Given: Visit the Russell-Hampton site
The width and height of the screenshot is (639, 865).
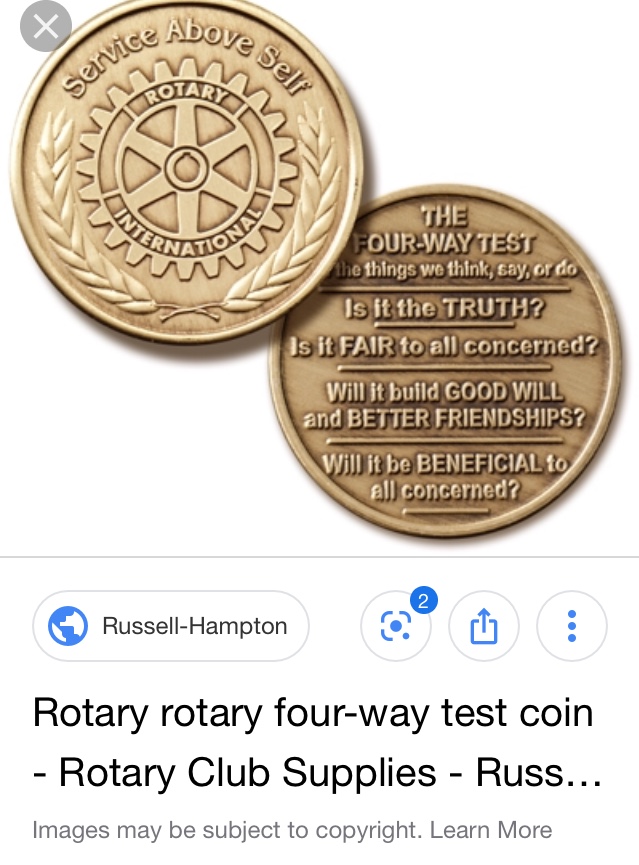Looking at the screenshot, I should click(171, 626).
